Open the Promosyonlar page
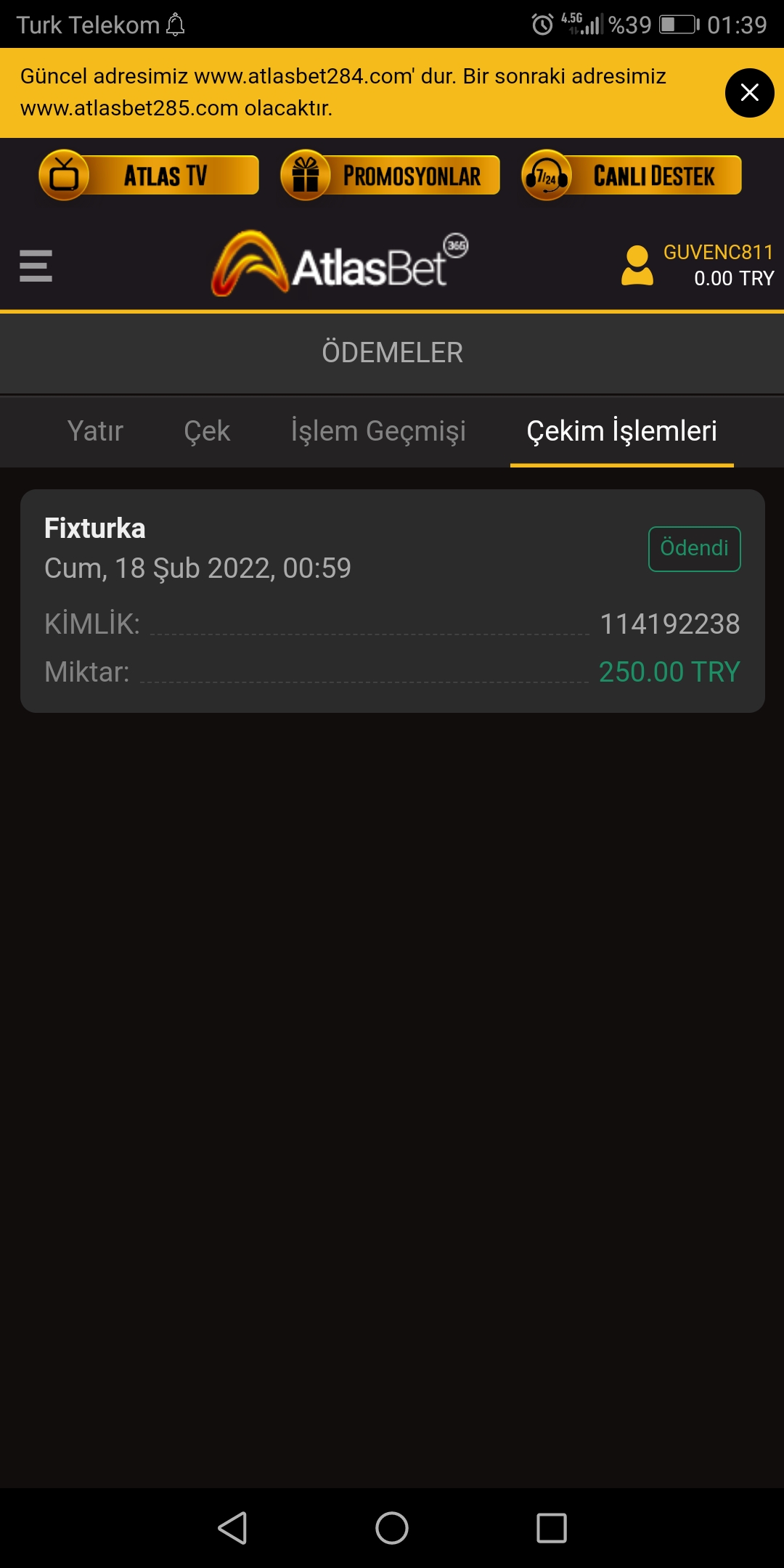The height and width of the screenshot is (1568, 784). (391, 176)
